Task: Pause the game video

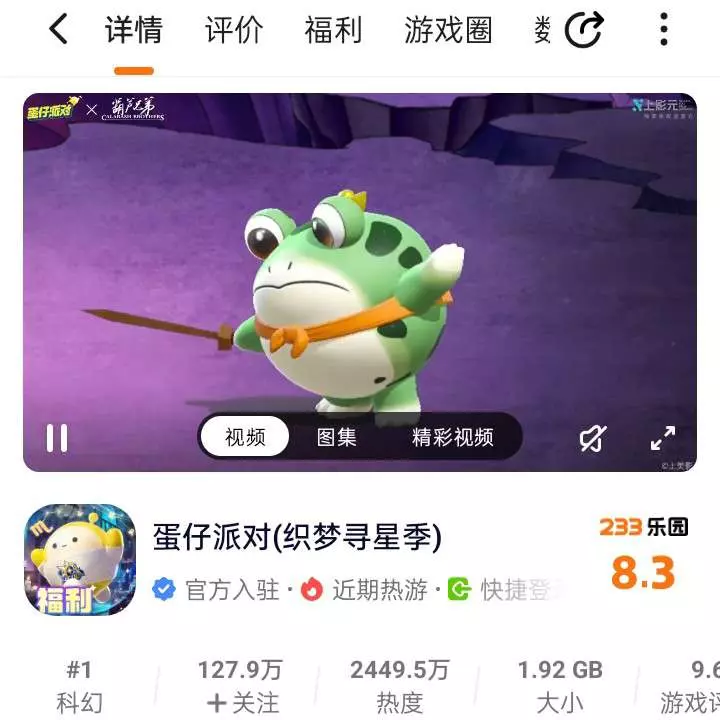Action: tap(57, 438)
